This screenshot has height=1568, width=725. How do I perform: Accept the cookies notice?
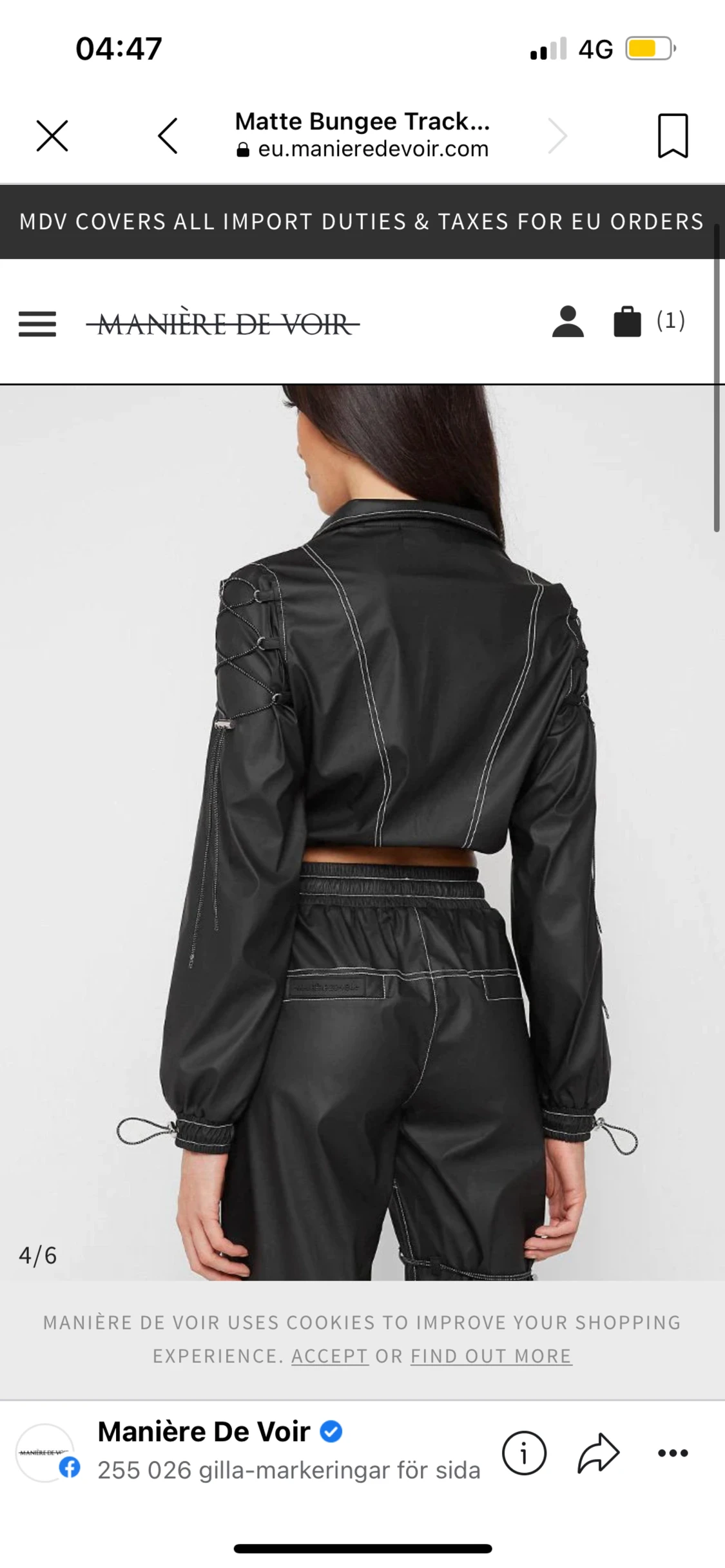(329, 1355)
